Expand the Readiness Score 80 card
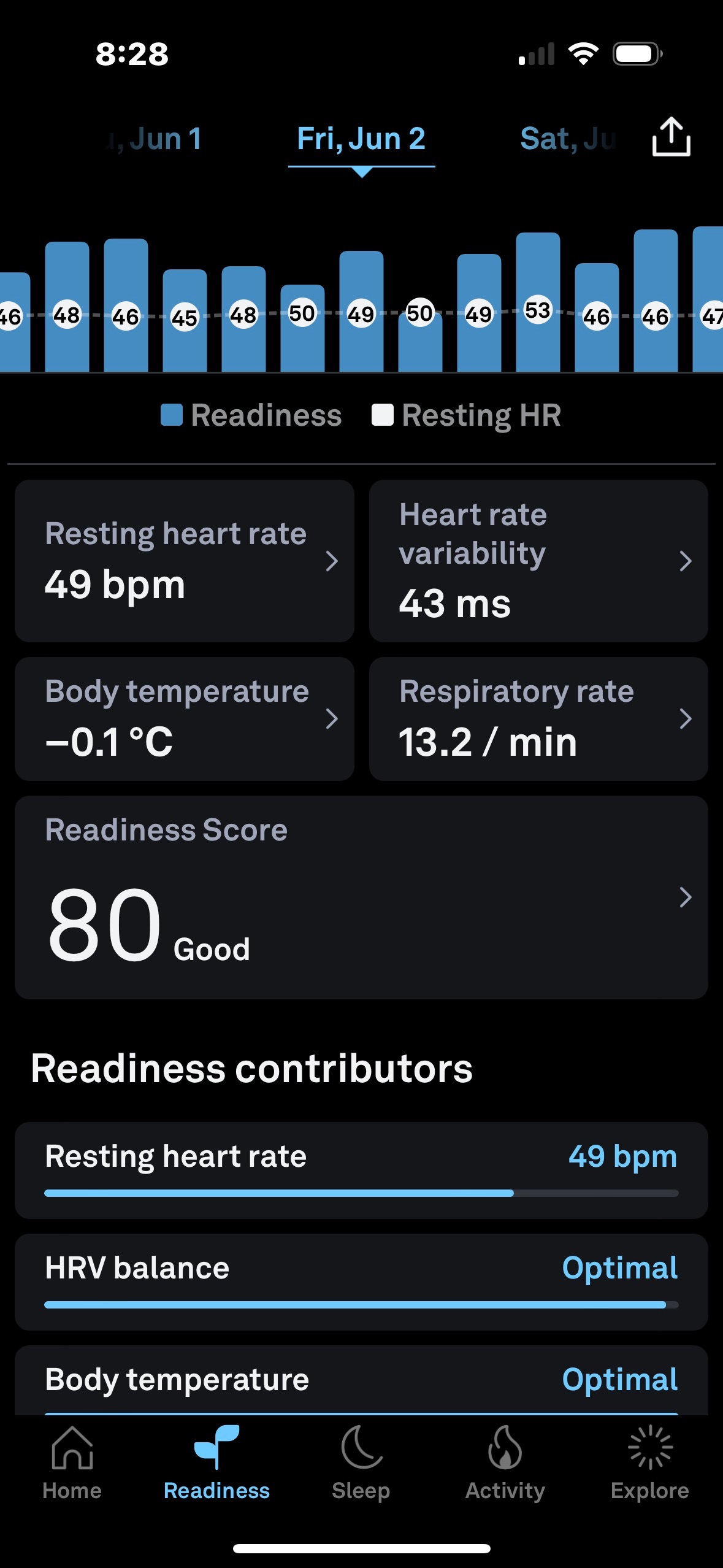 (x=361, y=897)
